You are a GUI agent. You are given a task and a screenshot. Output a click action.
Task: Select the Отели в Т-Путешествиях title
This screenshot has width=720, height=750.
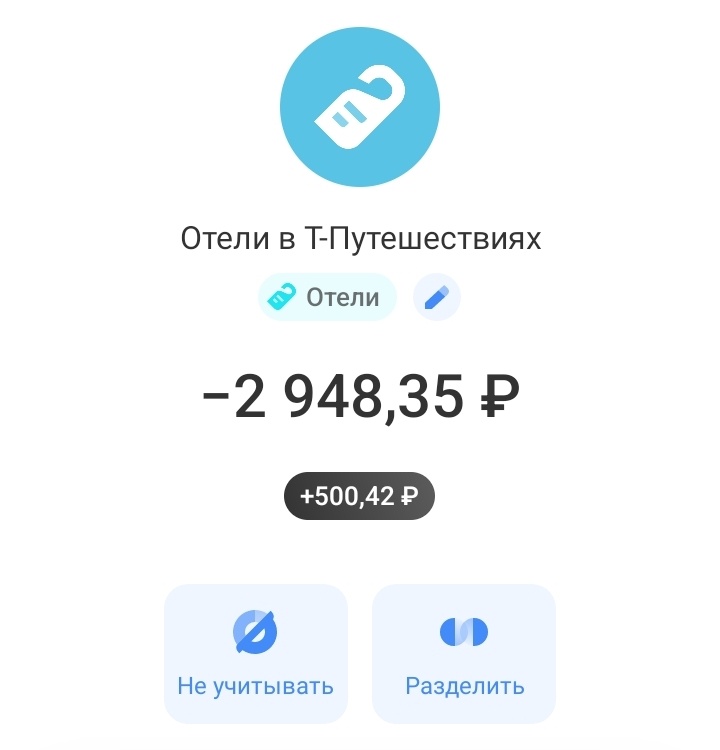(x=359, y=238)
